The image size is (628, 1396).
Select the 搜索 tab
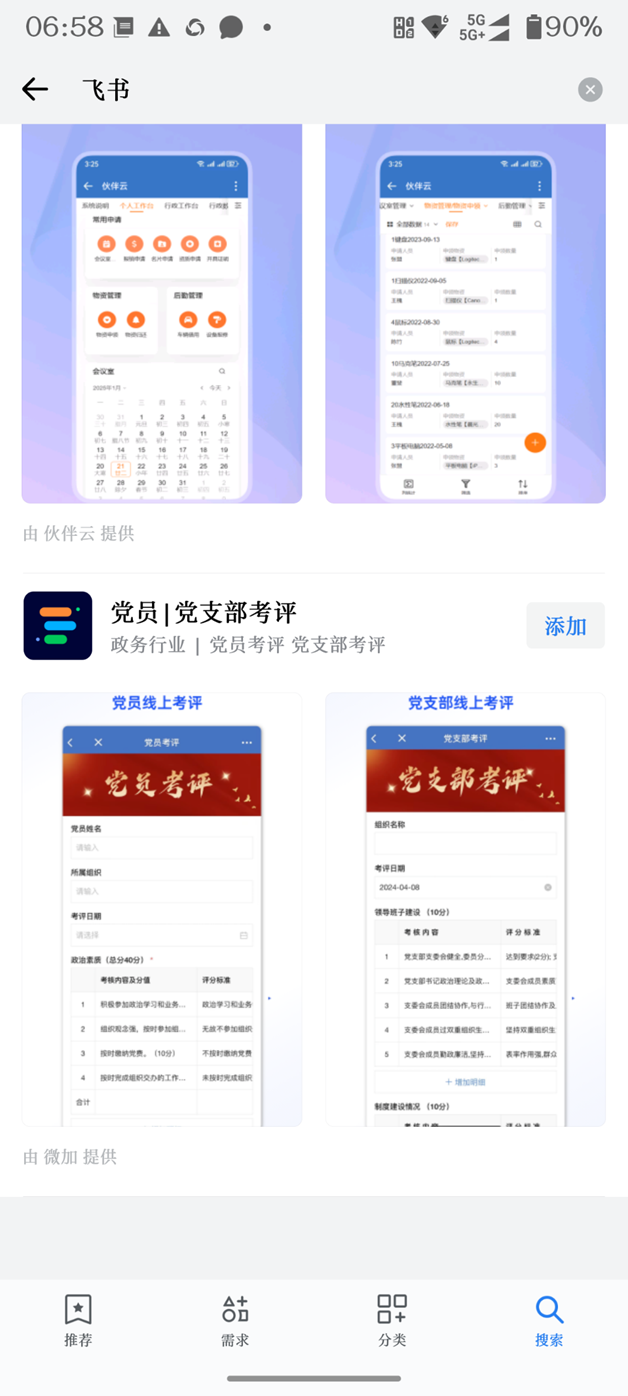549,1320
